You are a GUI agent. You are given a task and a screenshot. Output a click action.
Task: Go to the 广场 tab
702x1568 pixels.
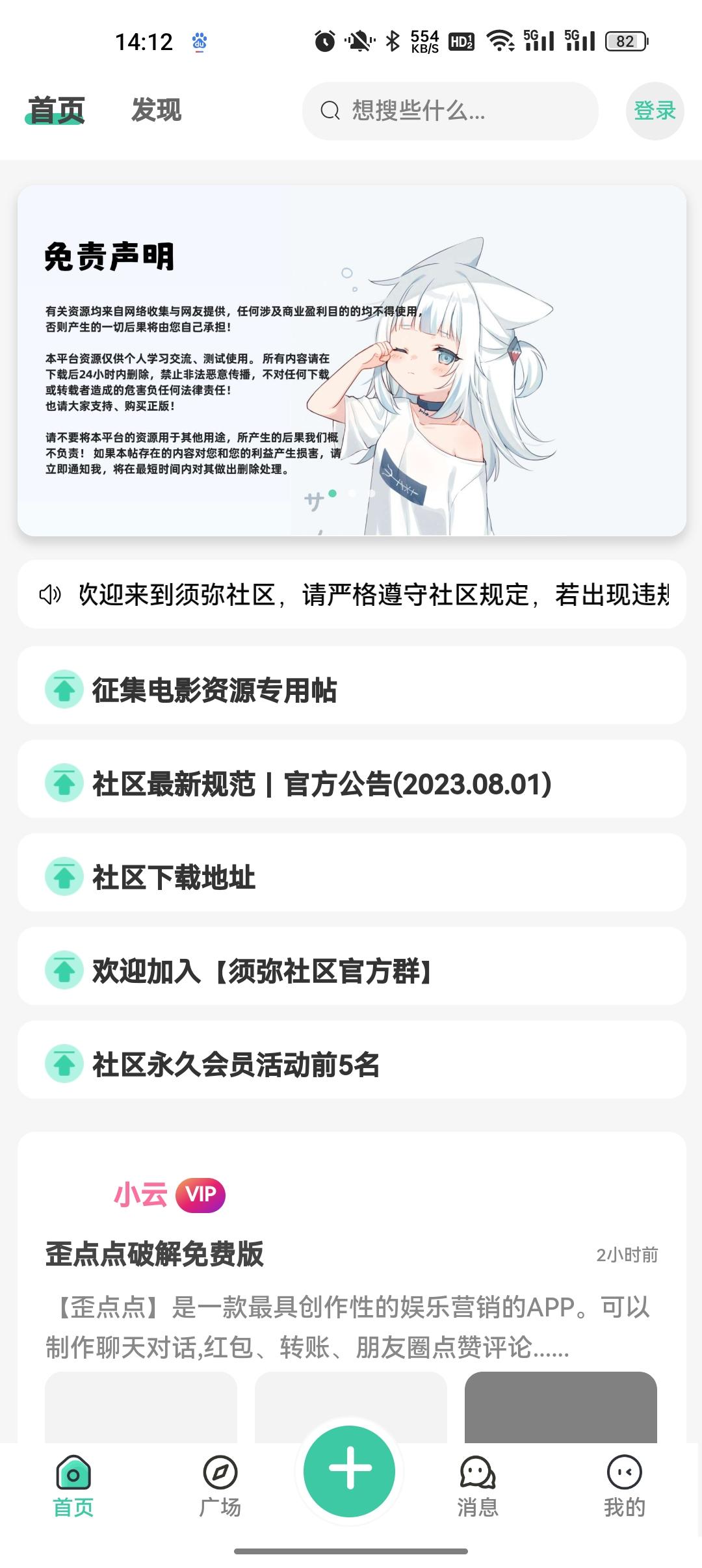(x=220, y=1486)
